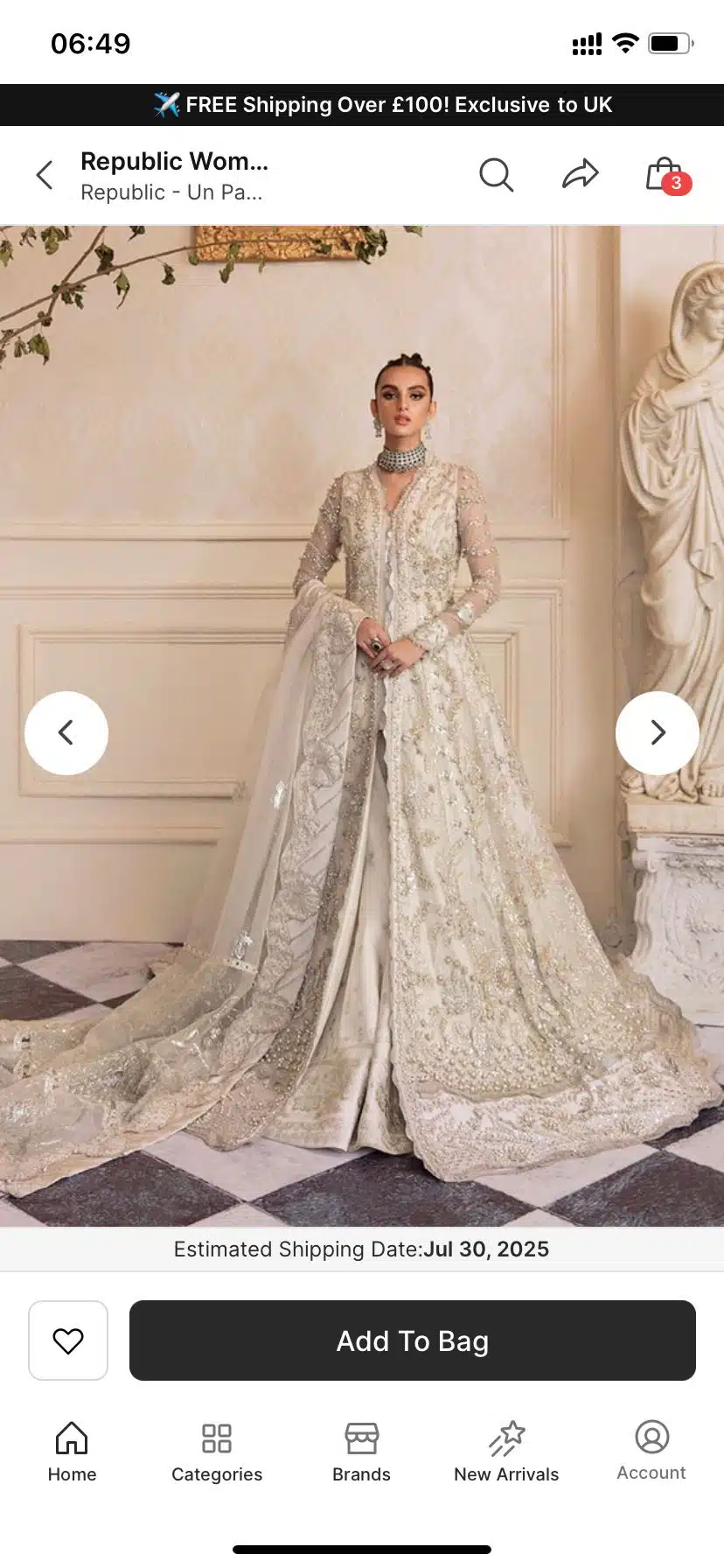The image size is (724, 1568).
Task: Open the Brands tab
Action: click(x=361, y=1452)
